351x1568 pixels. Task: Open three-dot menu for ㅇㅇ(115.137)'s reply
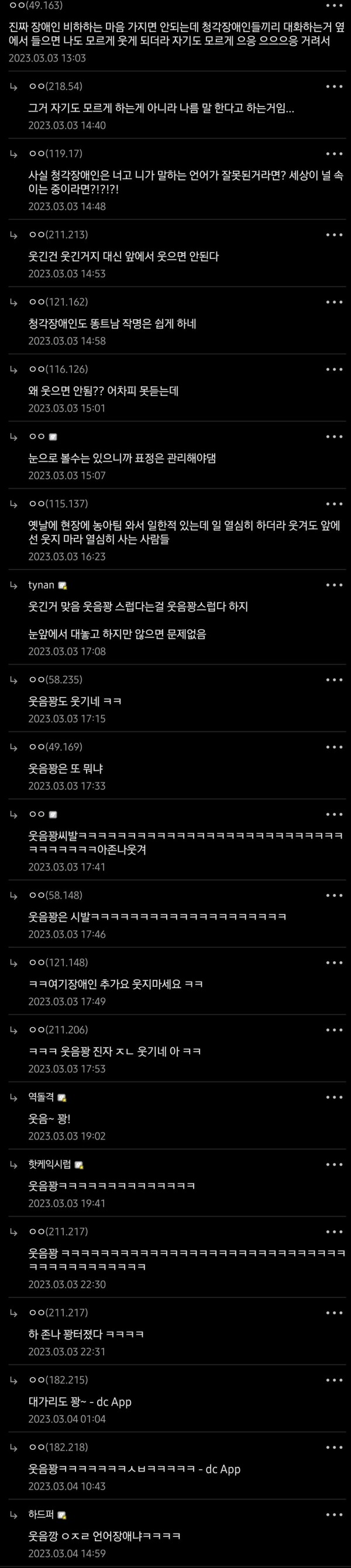coord(334,504)
